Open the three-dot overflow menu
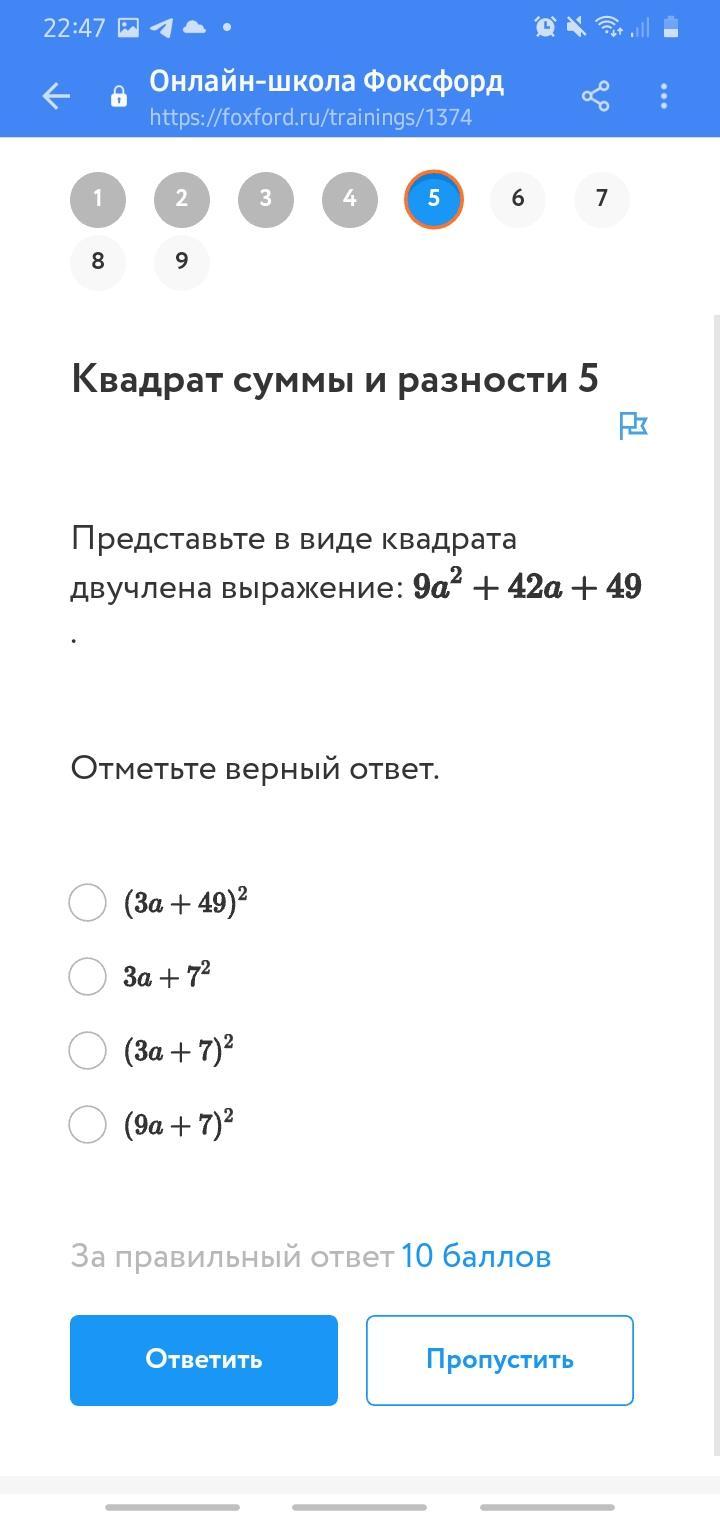720x1520 pixels. coord(664,96)
